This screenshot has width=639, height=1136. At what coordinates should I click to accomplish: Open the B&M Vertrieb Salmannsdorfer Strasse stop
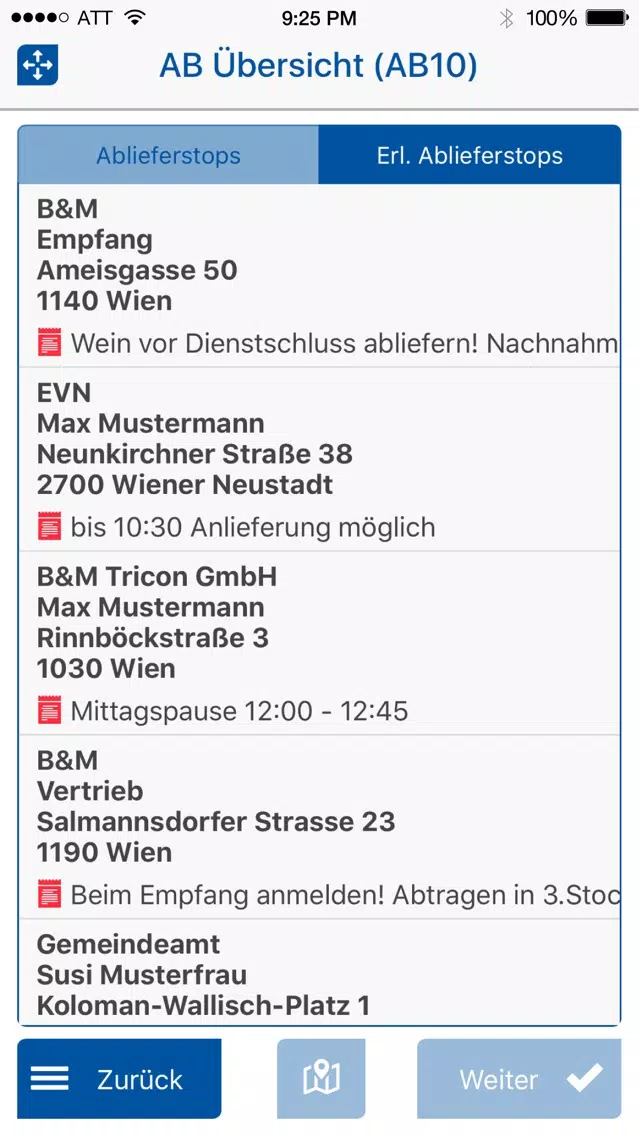pos(320,827)
